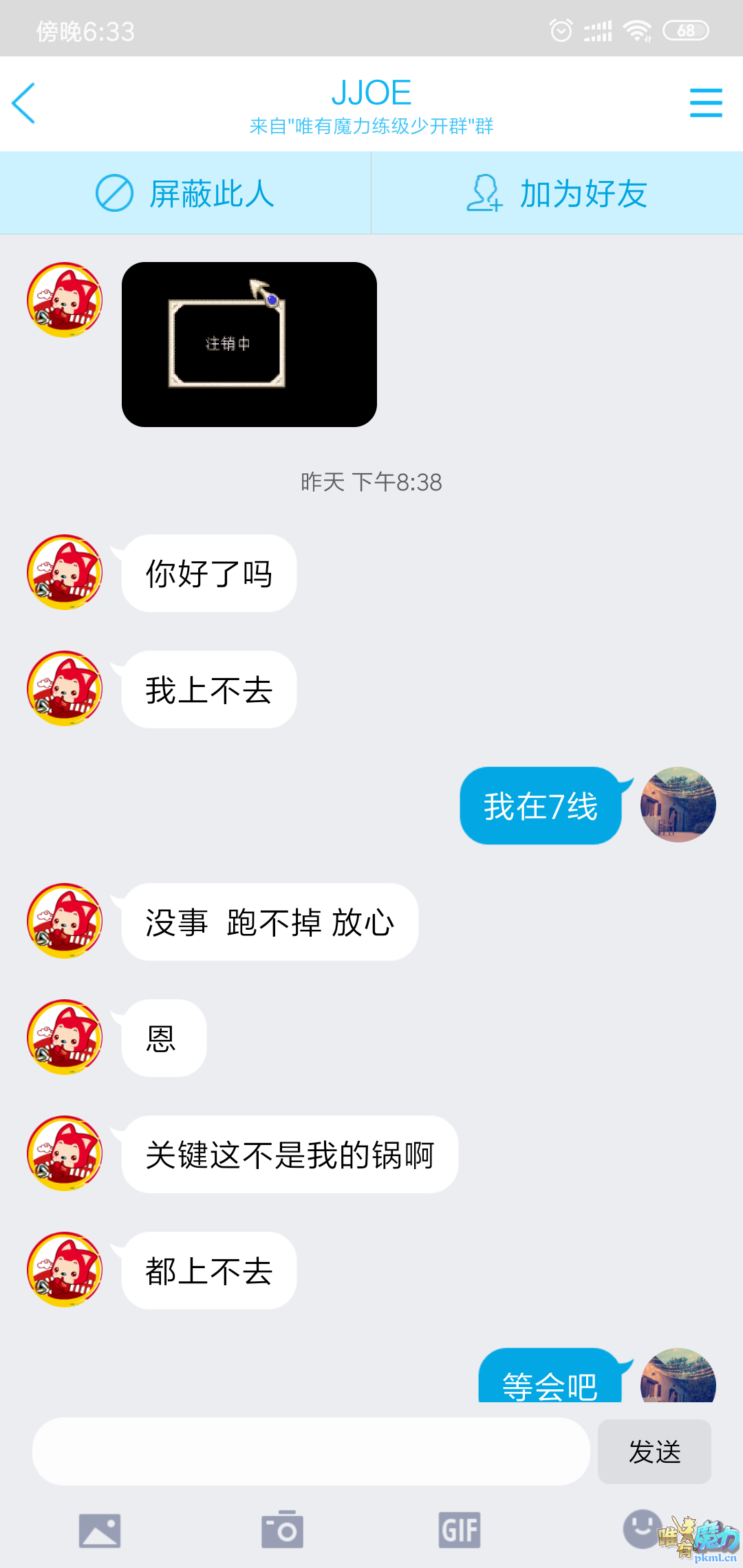The width and height of the screenshot is (743, 1568).
Task: Open the GIF picker
Action: 460,1530
